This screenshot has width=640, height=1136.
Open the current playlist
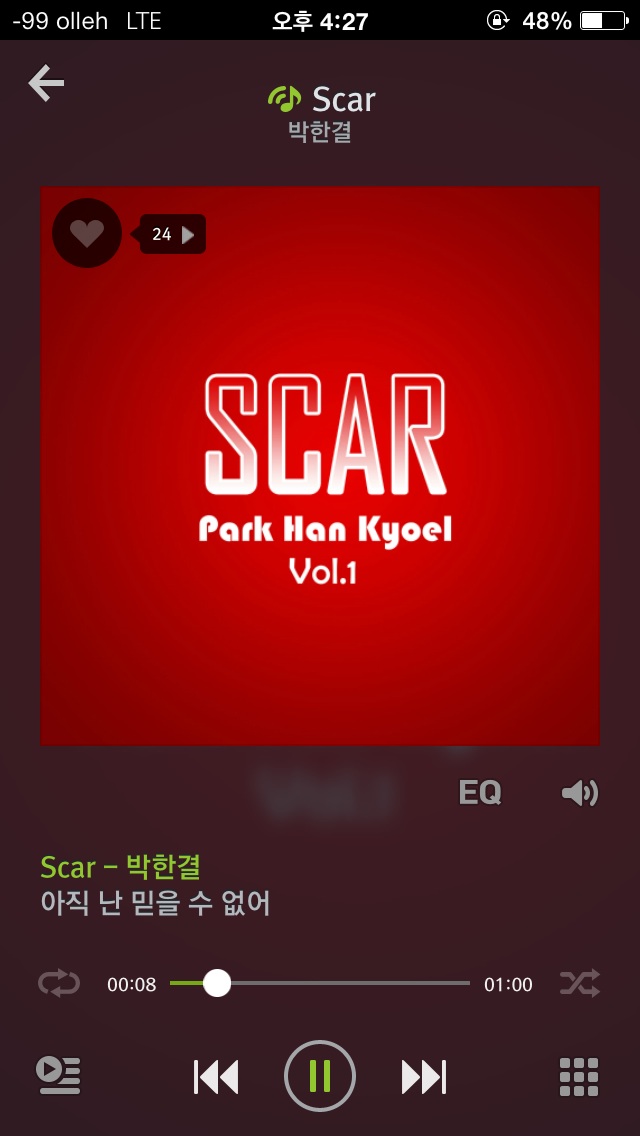[58, 1076]
